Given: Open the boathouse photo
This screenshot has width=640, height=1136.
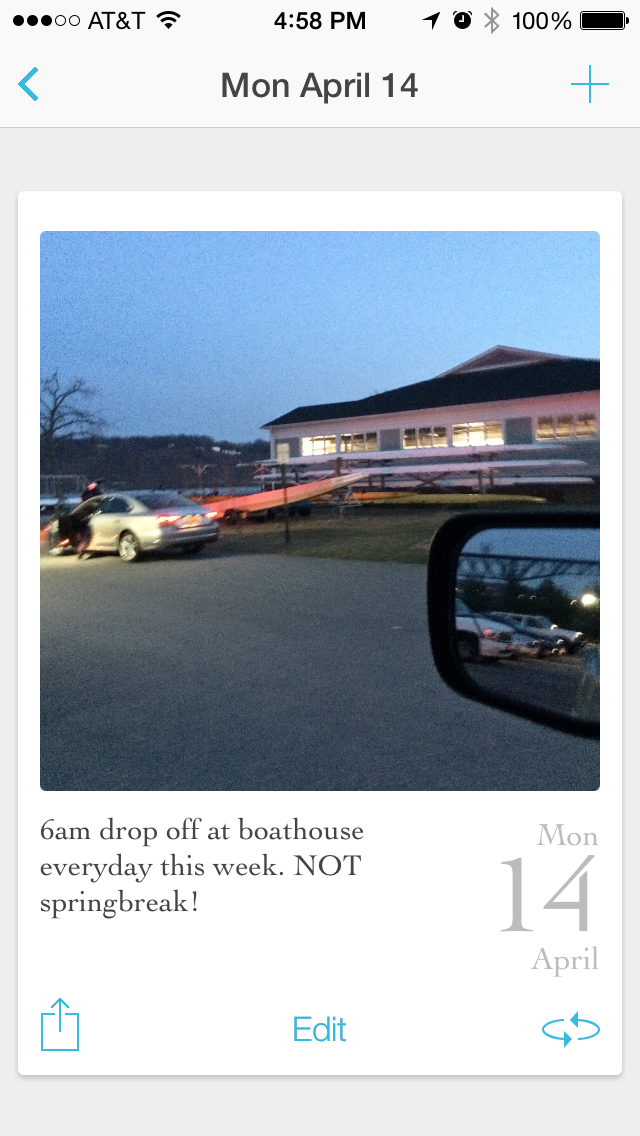Looking at the screenshot, I should pyautogui.click(x=320, y=510).
